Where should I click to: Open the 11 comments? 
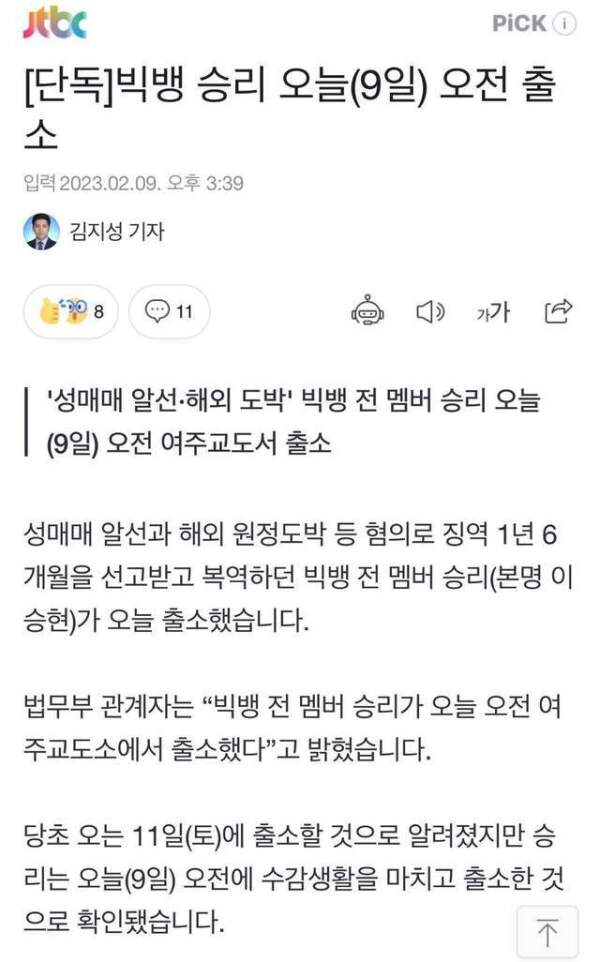coord(170,312)
